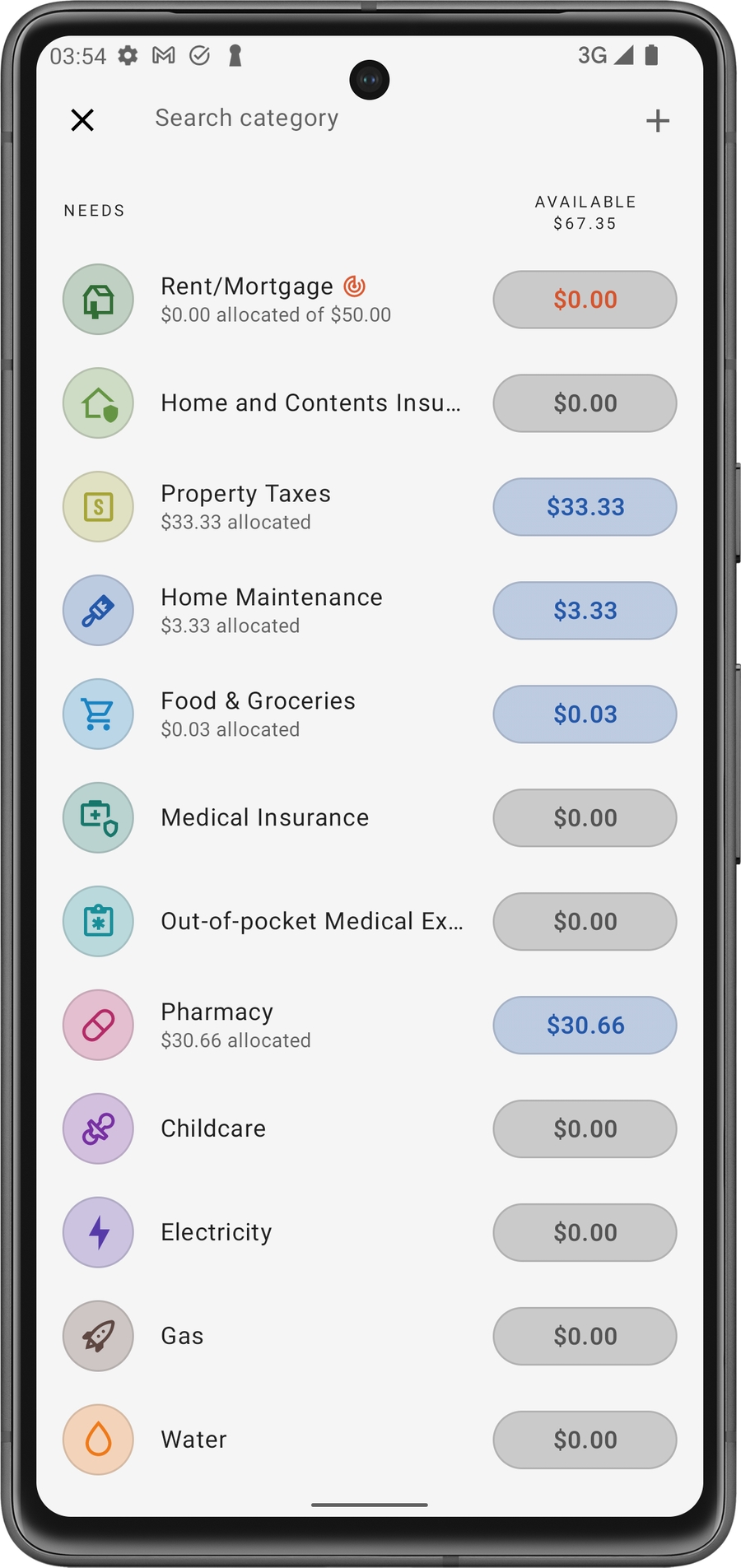Edit the $33.33 Property Taxes amount

(x=585, y=507)
